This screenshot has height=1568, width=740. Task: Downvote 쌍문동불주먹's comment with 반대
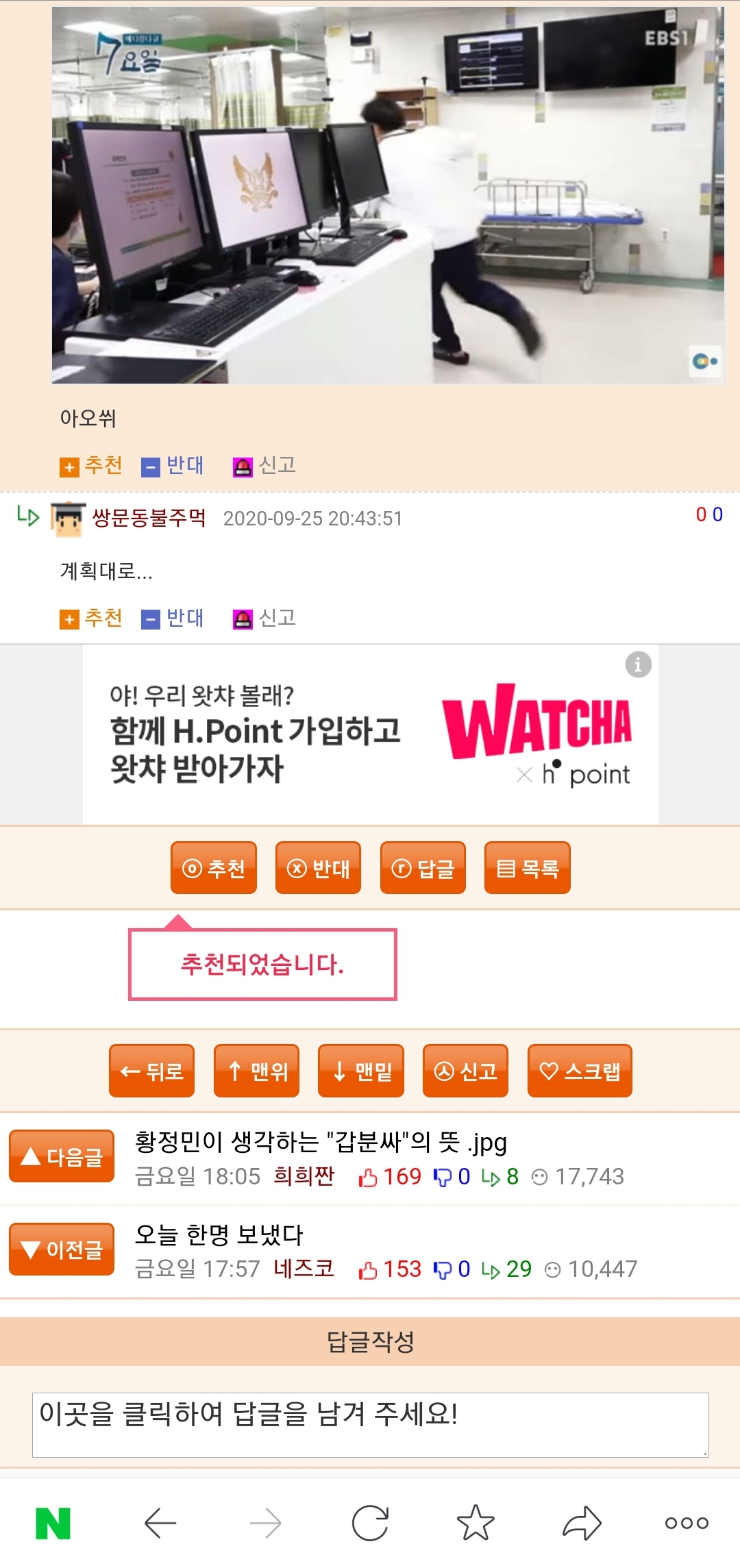(173, 618)
